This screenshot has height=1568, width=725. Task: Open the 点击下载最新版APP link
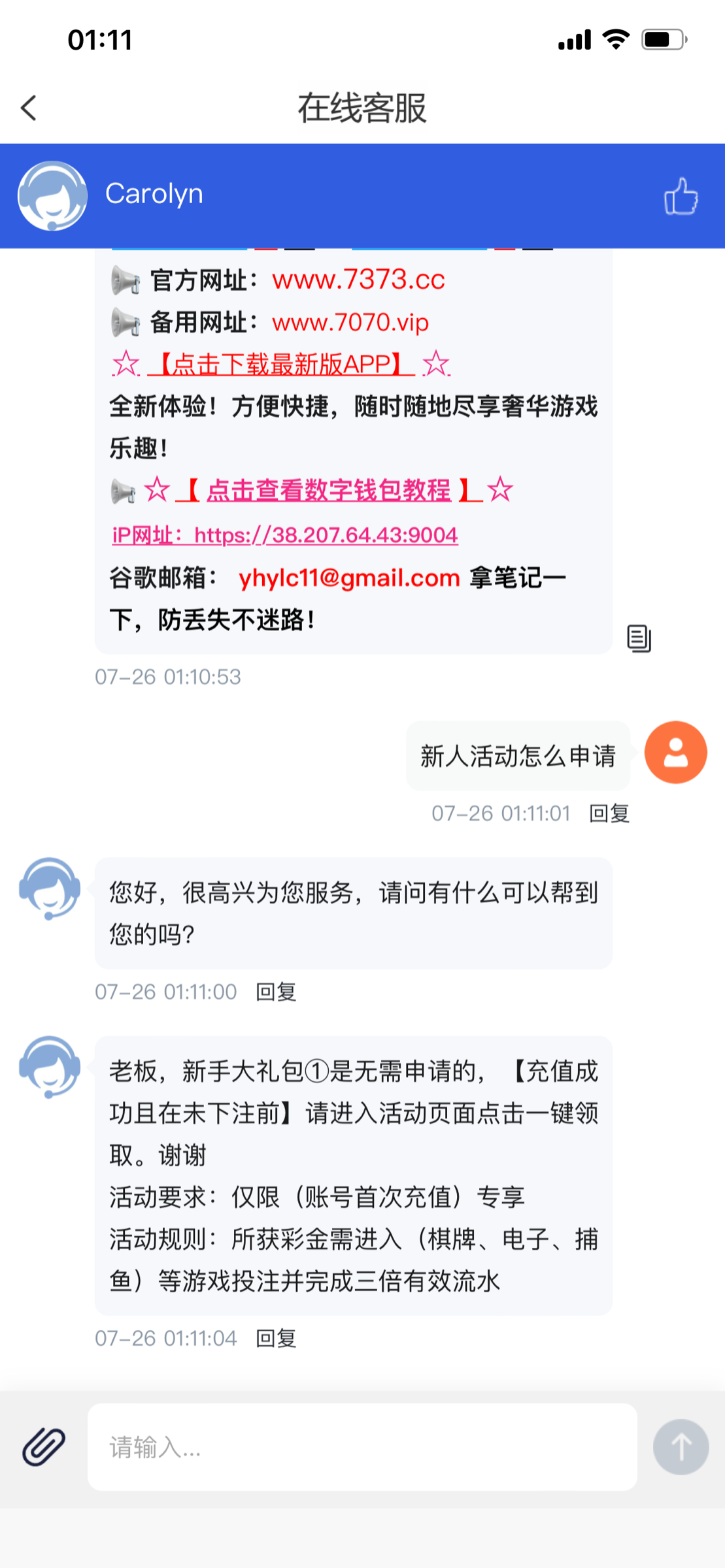coord(281,364)
